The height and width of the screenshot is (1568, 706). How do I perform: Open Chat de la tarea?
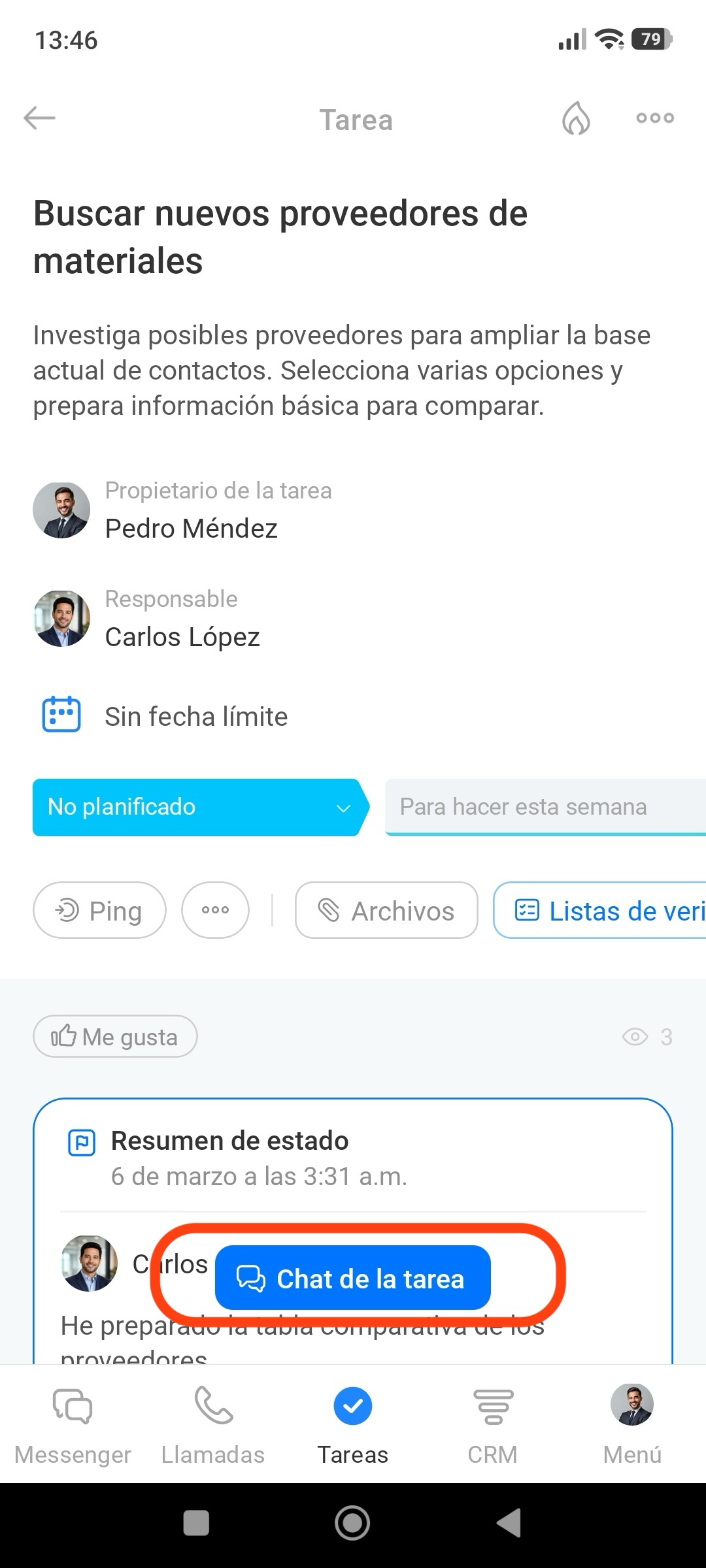(352, 1278)
